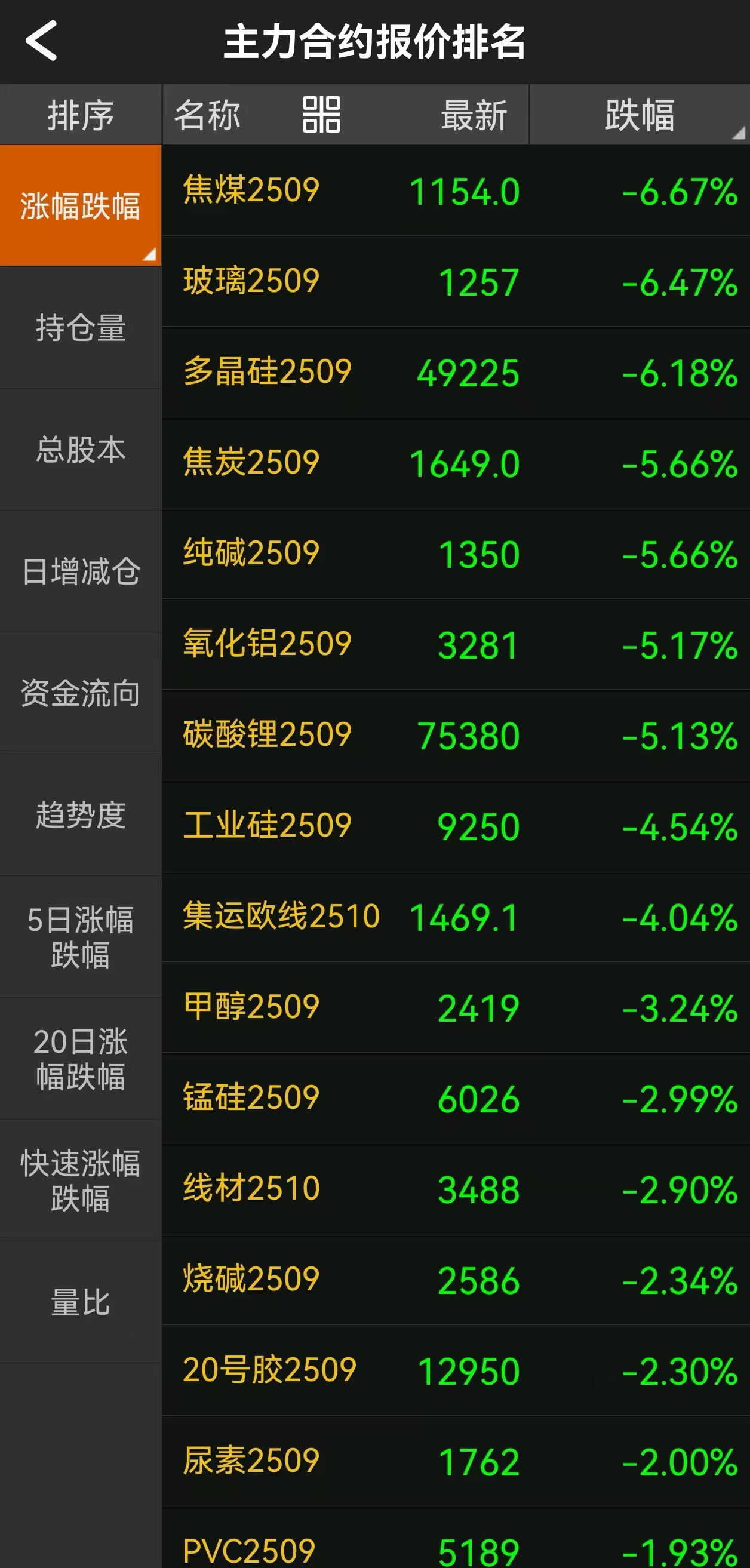Tap the highlighted 涨幅跌幅 sort option

coord(81,206)
